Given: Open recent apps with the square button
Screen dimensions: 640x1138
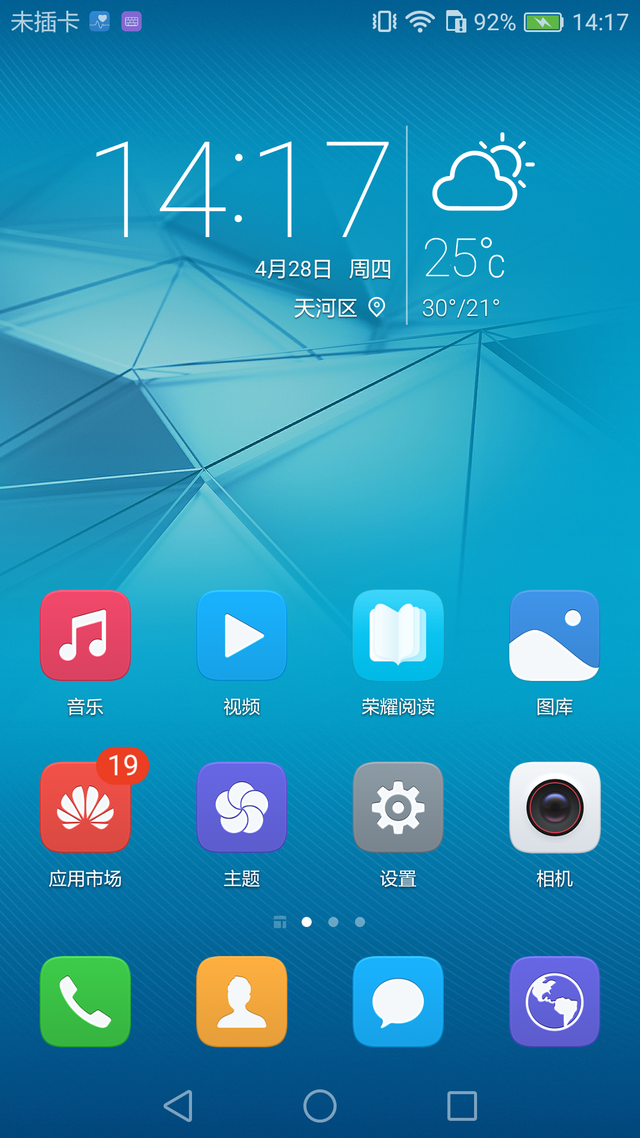Looking at the screenshot, I should (461, 1105).
